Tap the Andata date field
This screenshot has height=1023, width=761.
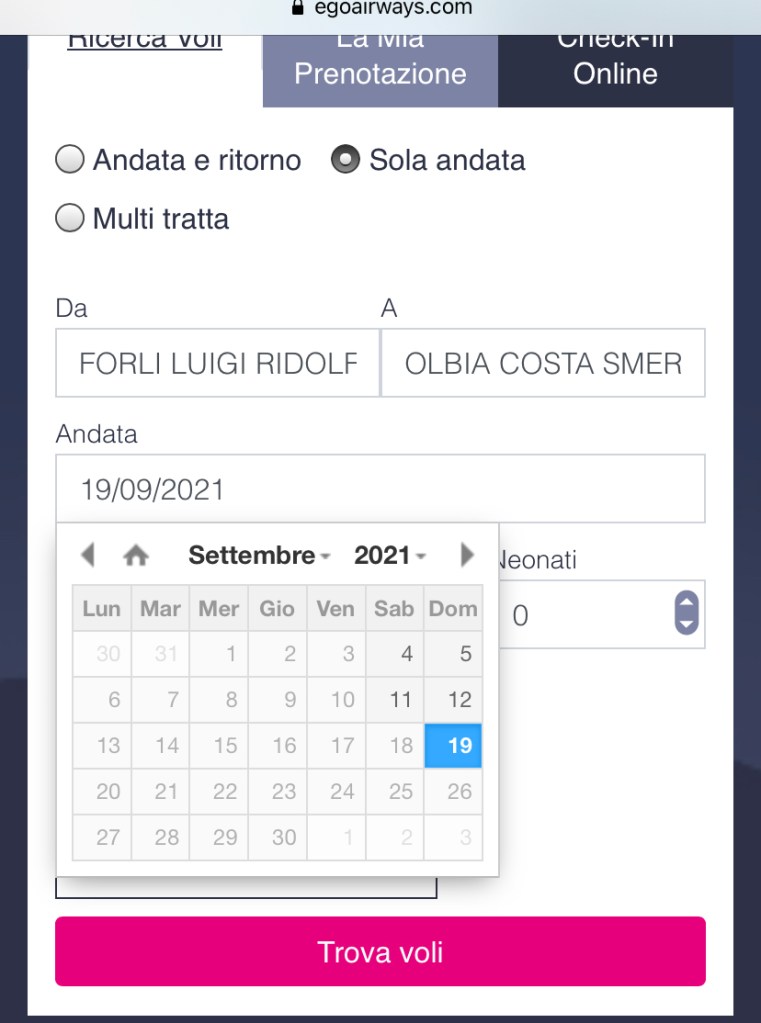pos(380,489)
